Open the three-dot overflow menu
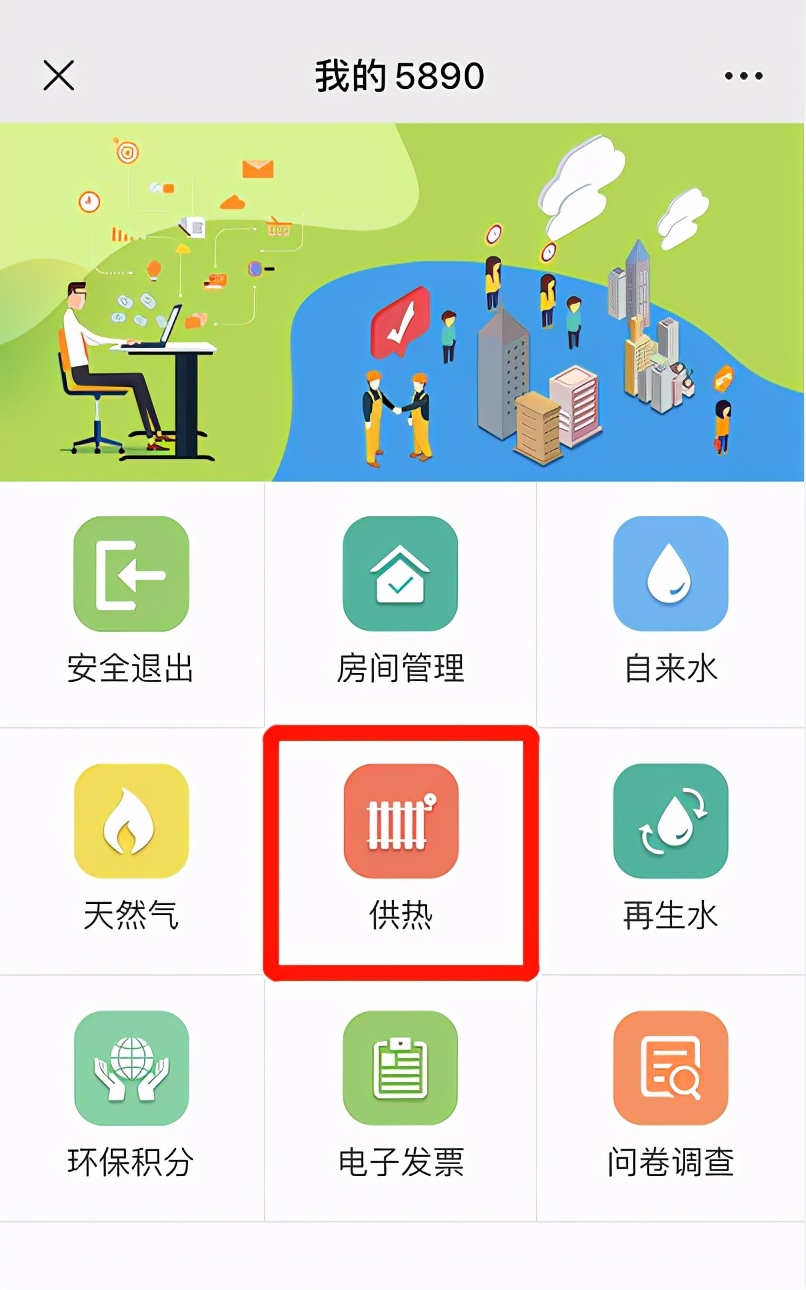Screen dimensions: 806x1290 click(x=743, y=76)
